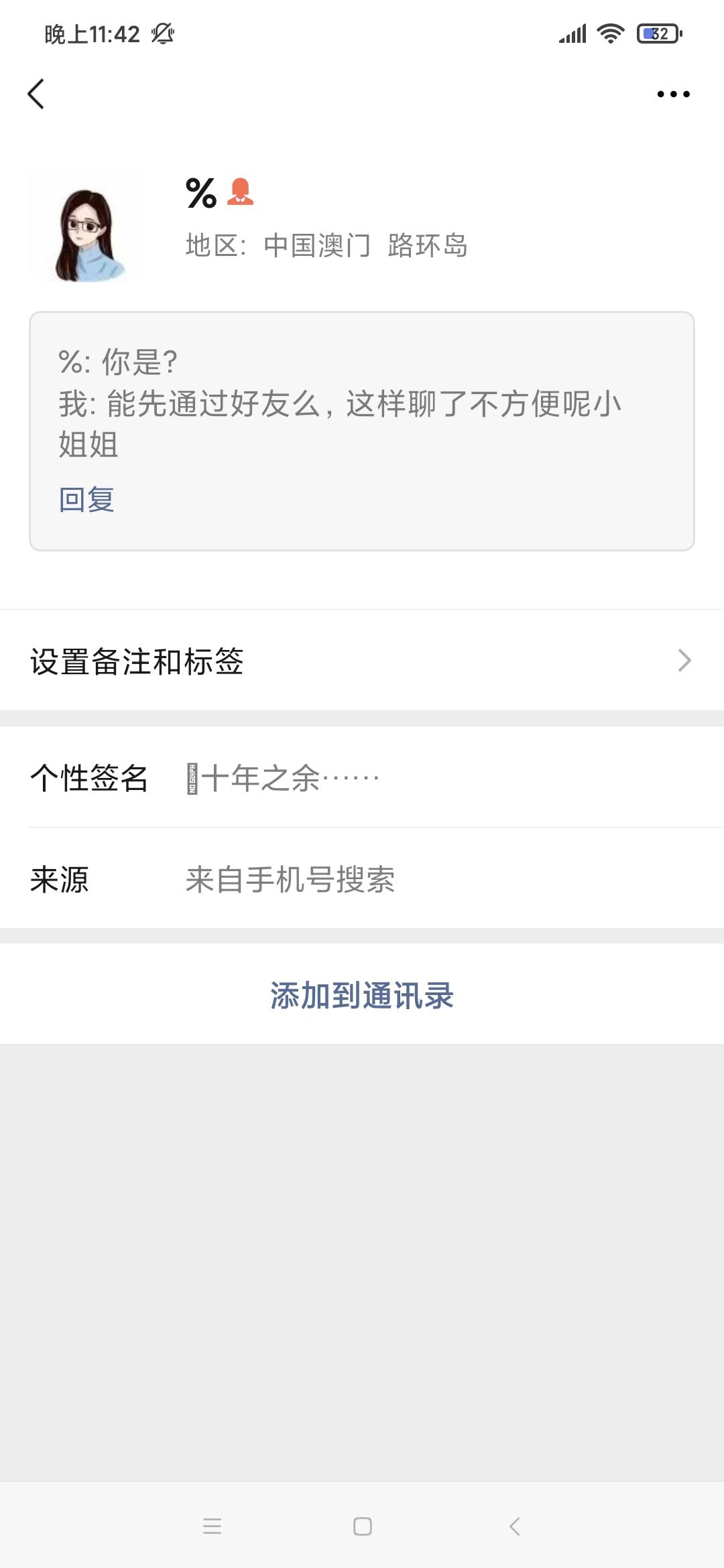Go to the system home screen
The width and height of the screenshot is (724, 1568).
click(362, 1526)
